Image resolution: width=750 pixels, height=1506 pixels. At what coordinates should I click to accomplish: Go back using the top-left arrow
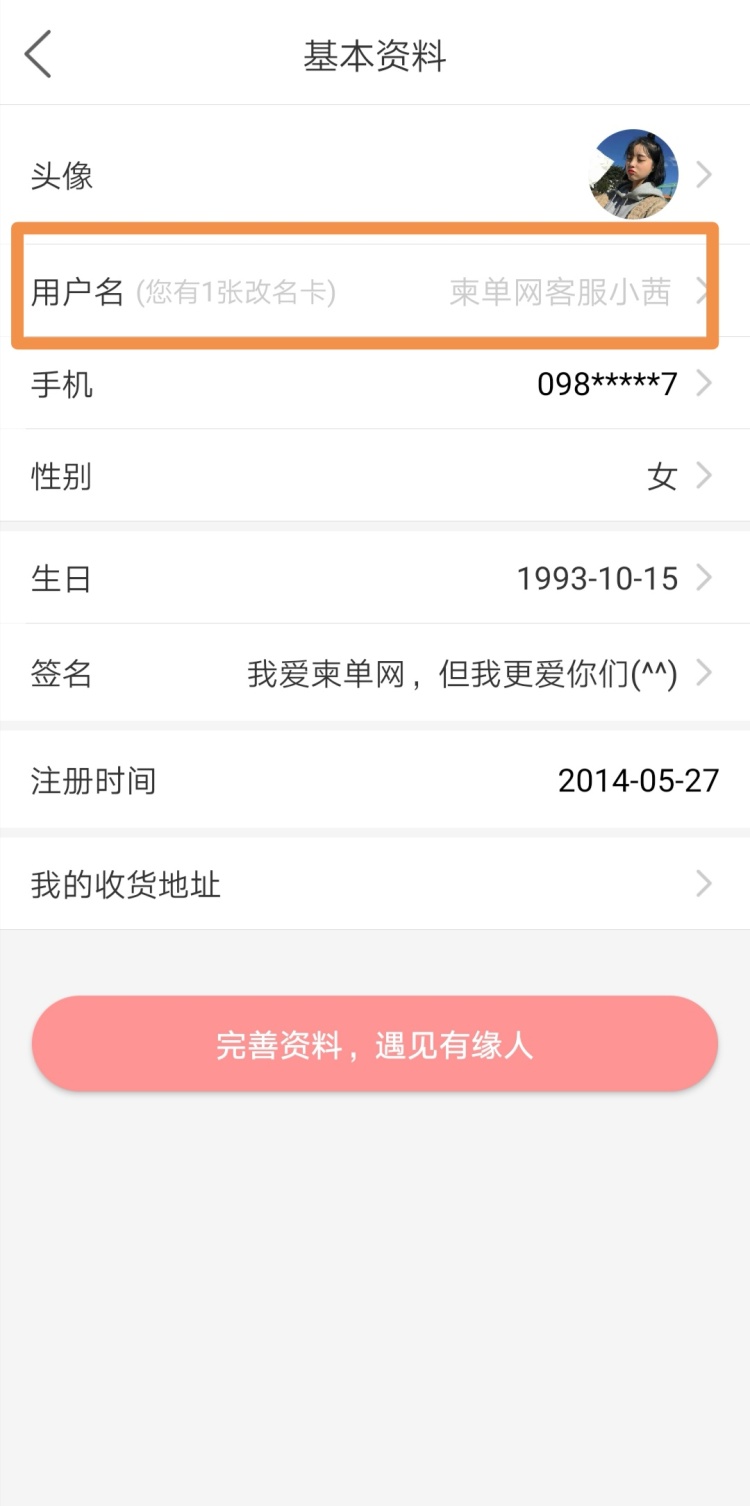coord(38,54)
